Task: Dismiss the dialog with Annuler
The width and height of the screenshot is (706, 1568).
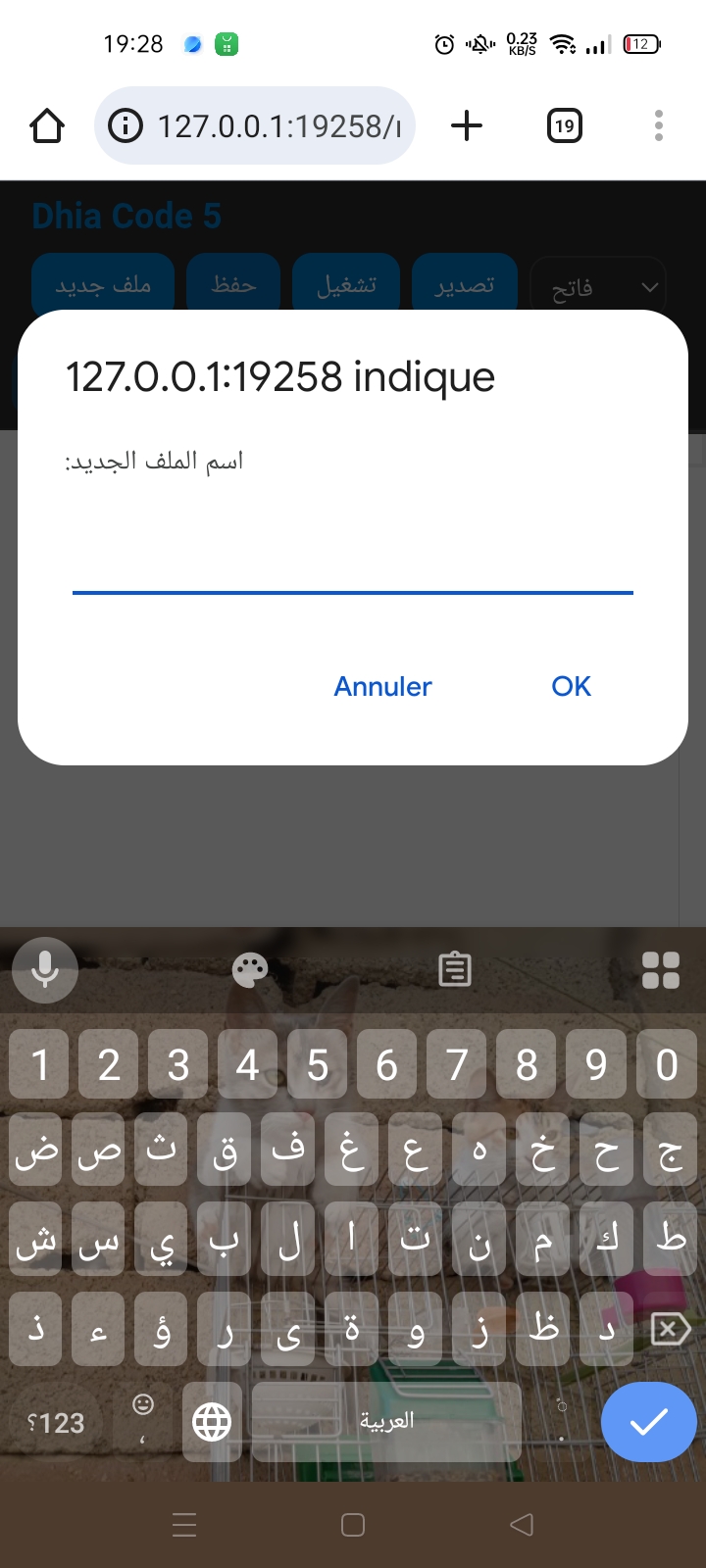Action: (382, 686)
